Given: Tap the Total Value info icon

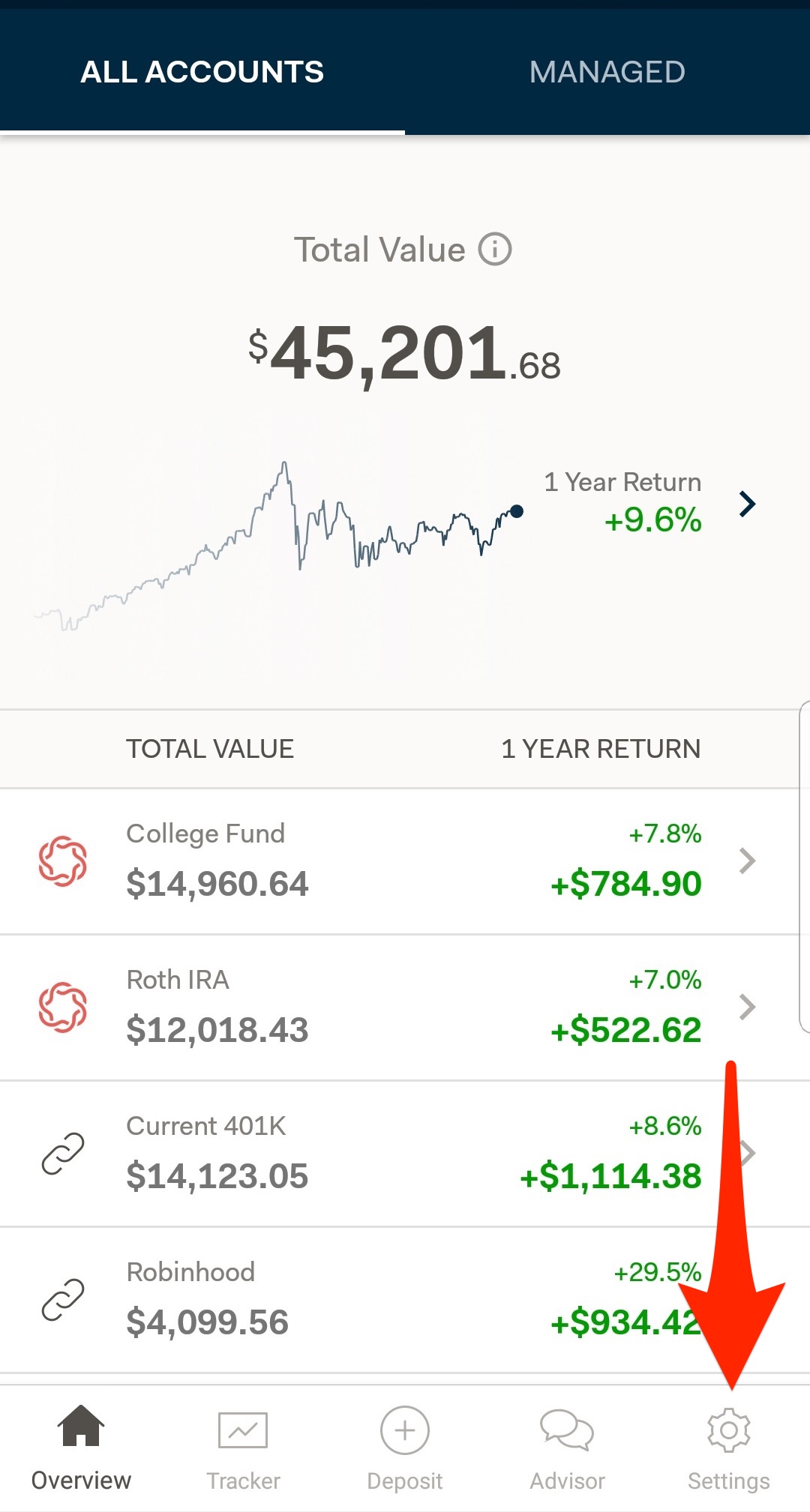Looking at the screenshot, I should coord(495,249).
